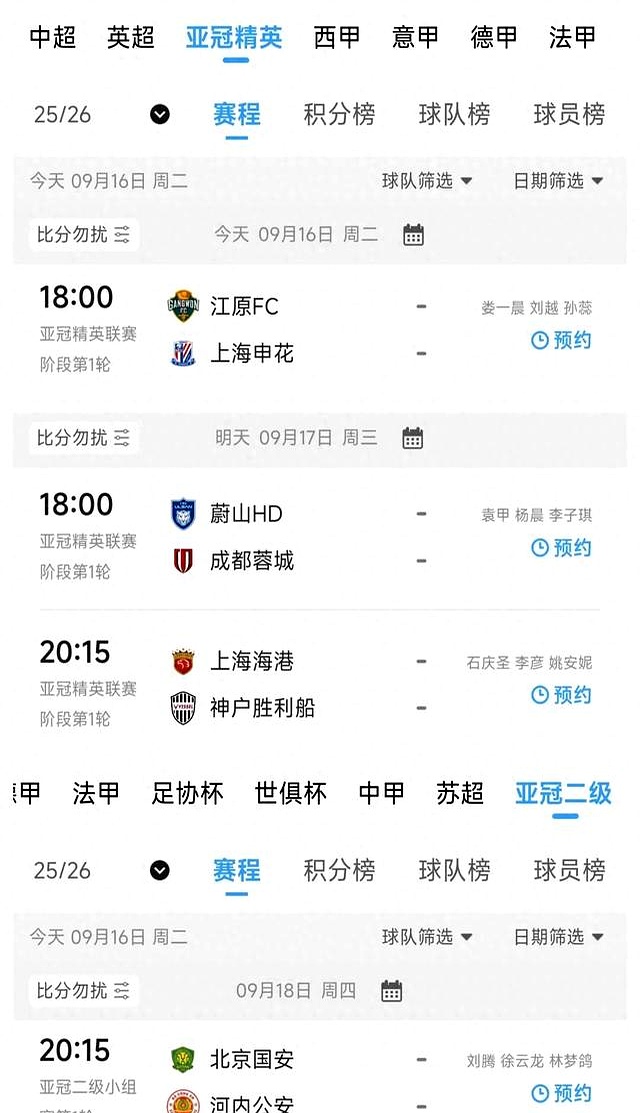The height and width of the screenshot is (1113, 640).
Task: Select the 中甲 league tab
Action: click(x=382, y=793)
